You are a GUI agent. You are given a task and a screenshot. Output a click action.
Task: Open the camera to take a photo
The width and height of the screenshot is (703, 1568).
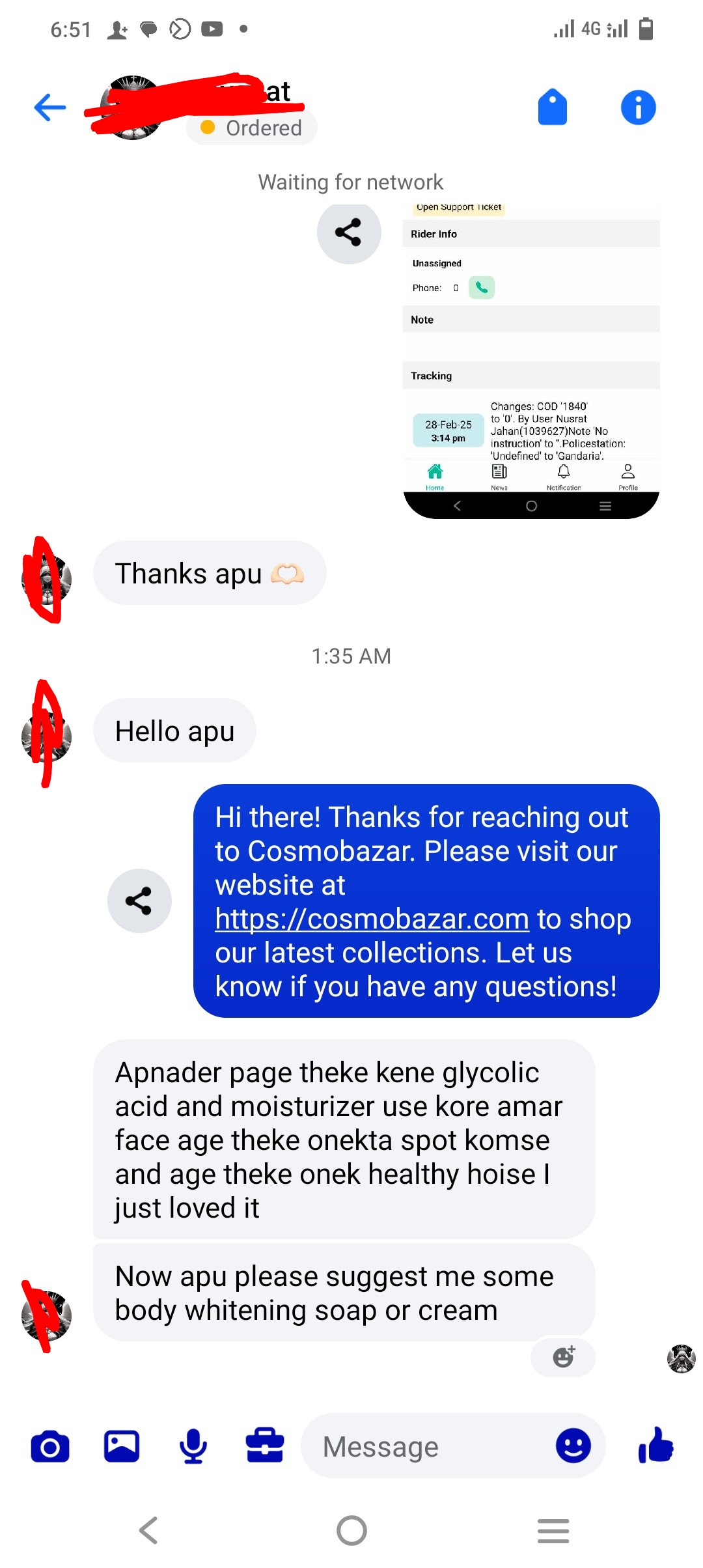(x=50, y=1447)
